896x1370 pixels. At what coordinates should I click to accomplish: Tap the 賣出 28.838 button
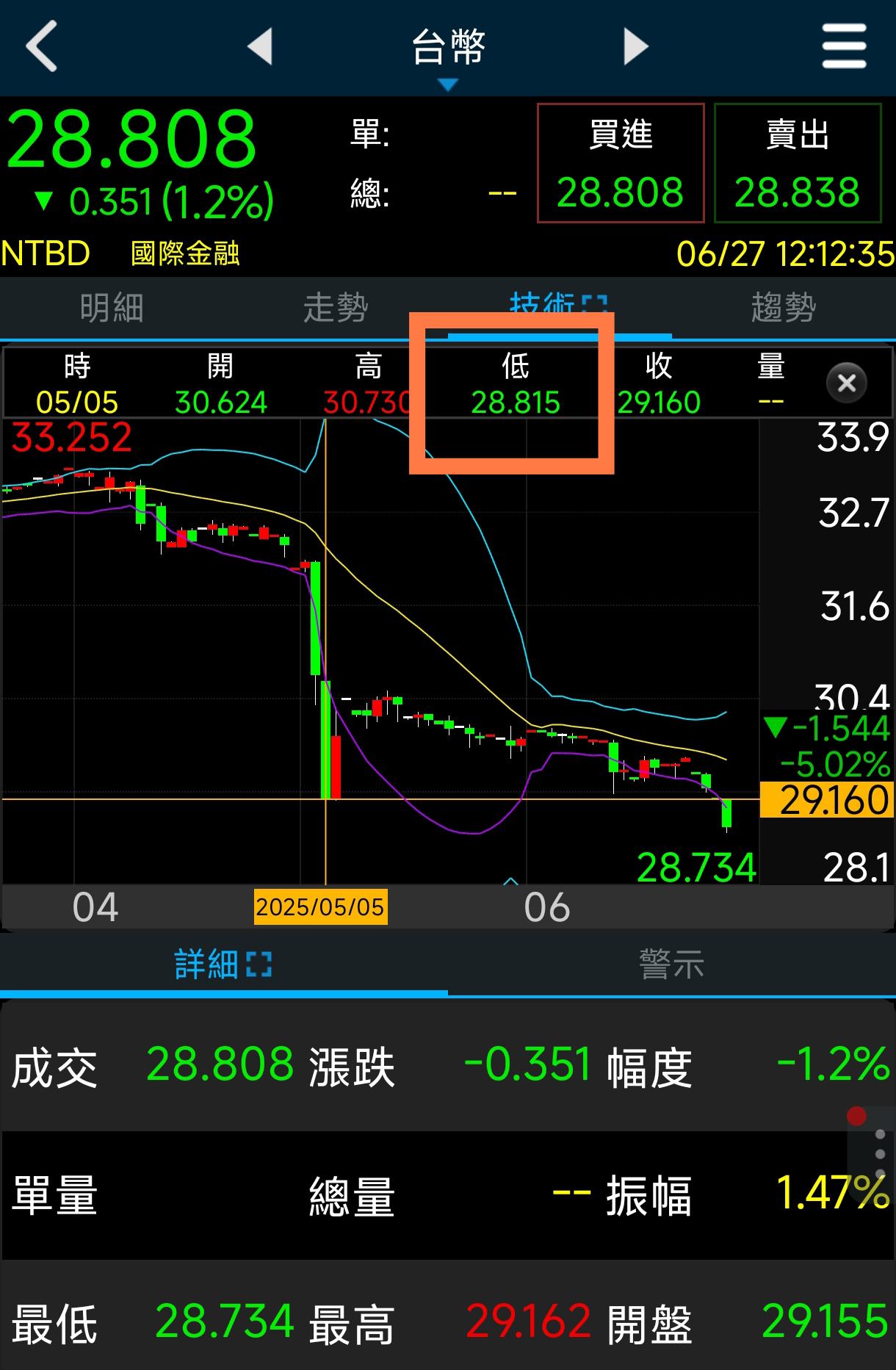click(x=798, y=163)
